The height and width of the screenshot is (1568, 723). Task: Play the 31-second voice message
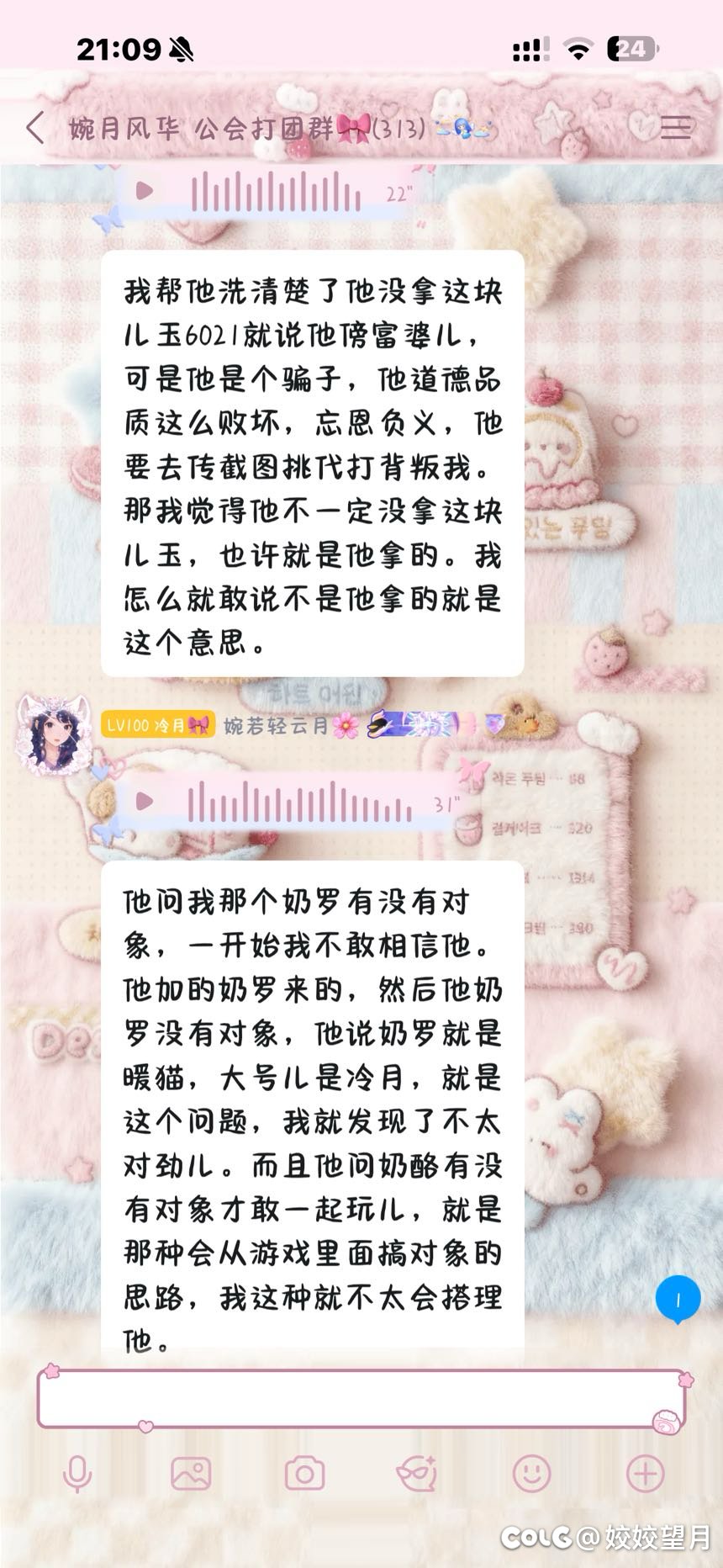145,801
